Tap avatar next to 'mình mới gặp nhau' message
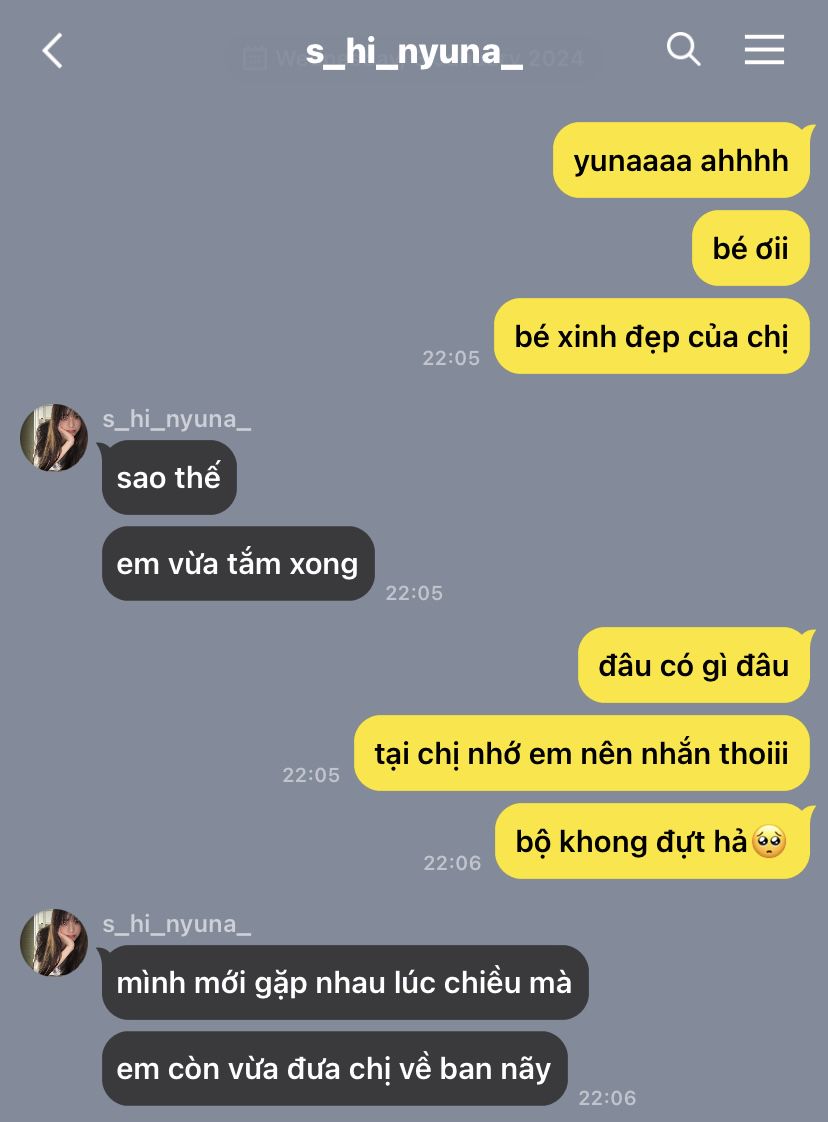 point(54,943)
